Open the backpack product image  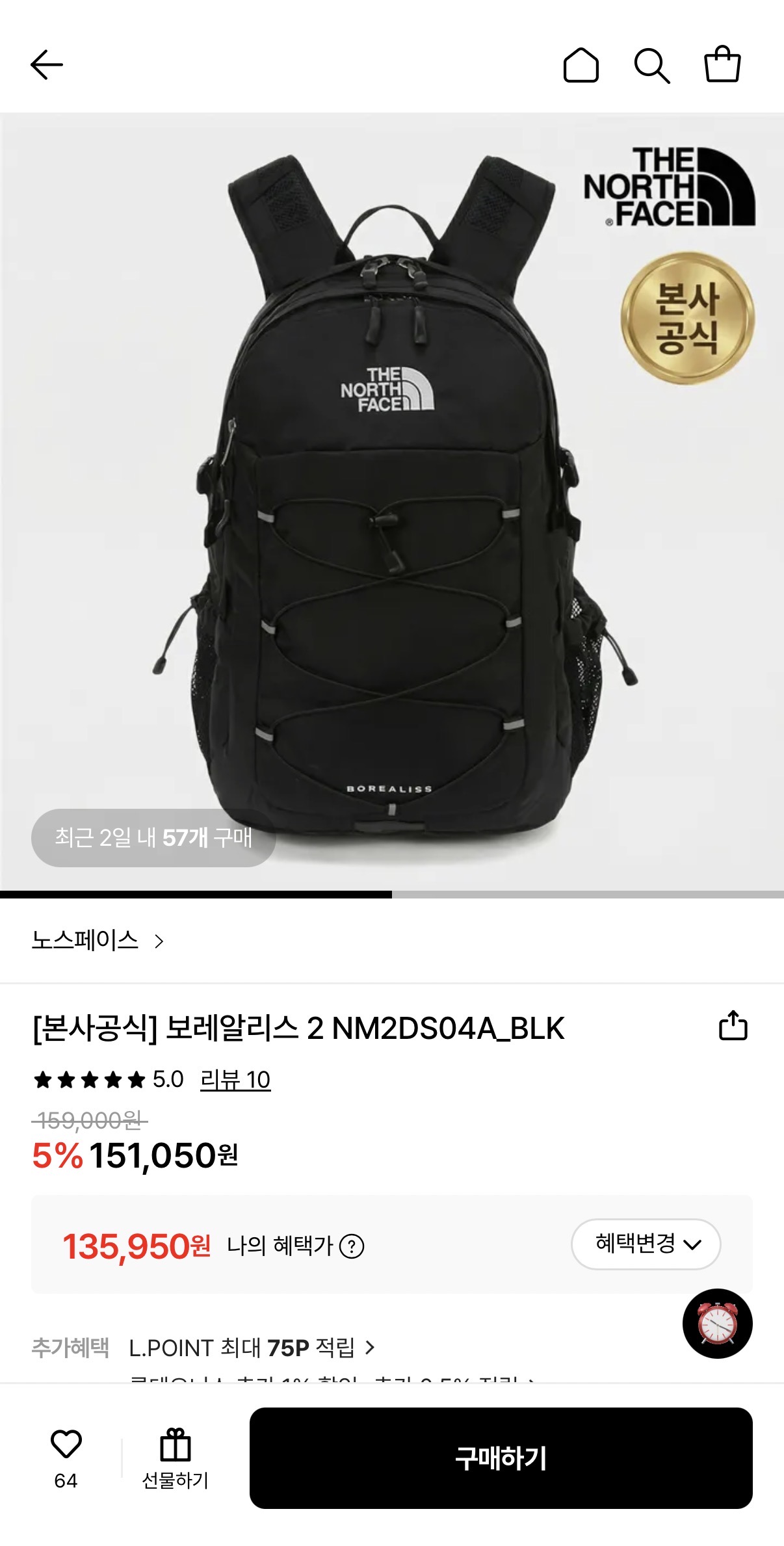coord(391,501)
